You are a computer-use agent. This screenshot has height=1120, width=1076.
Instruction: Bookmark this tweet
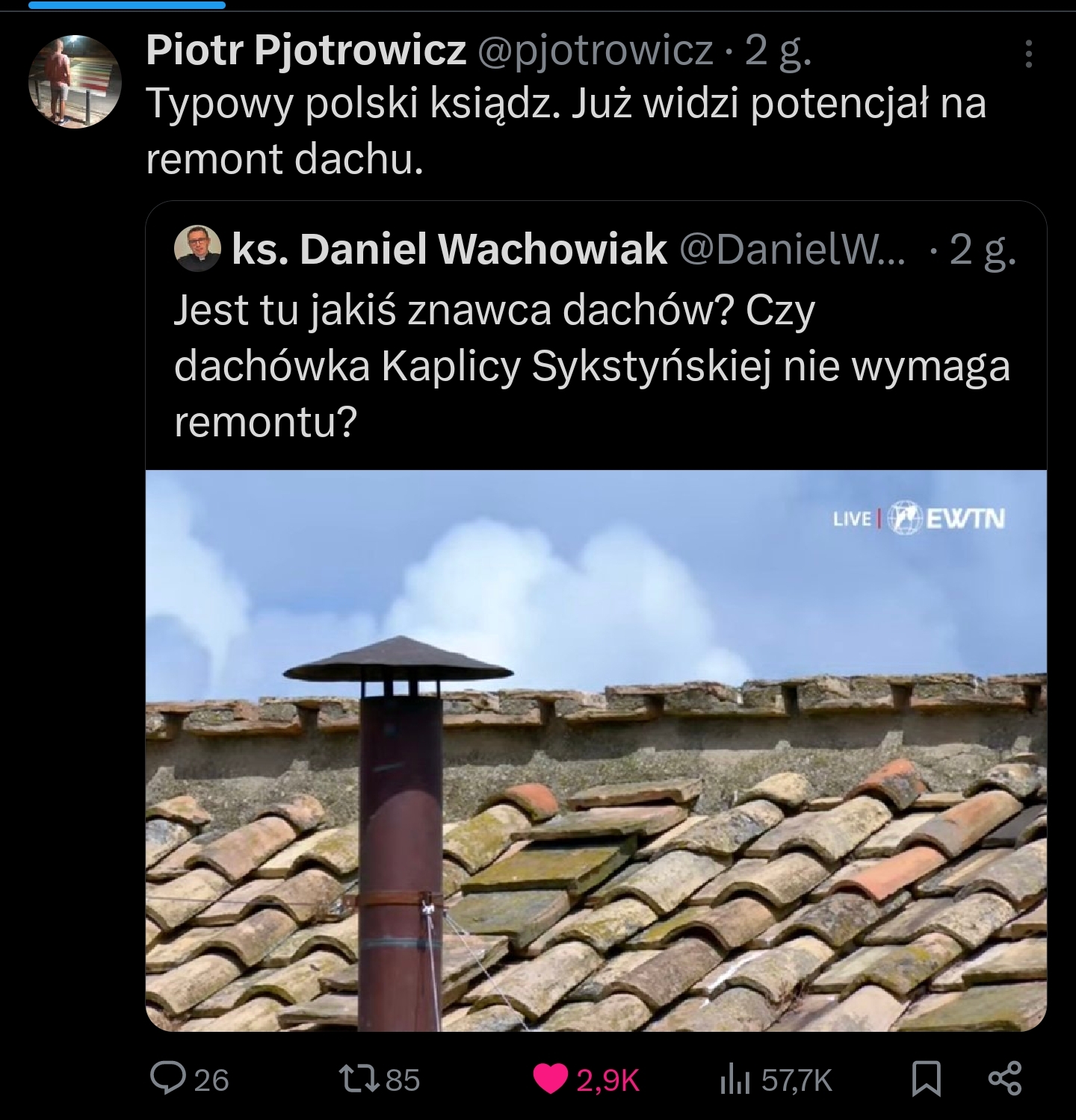[927, 1079]
